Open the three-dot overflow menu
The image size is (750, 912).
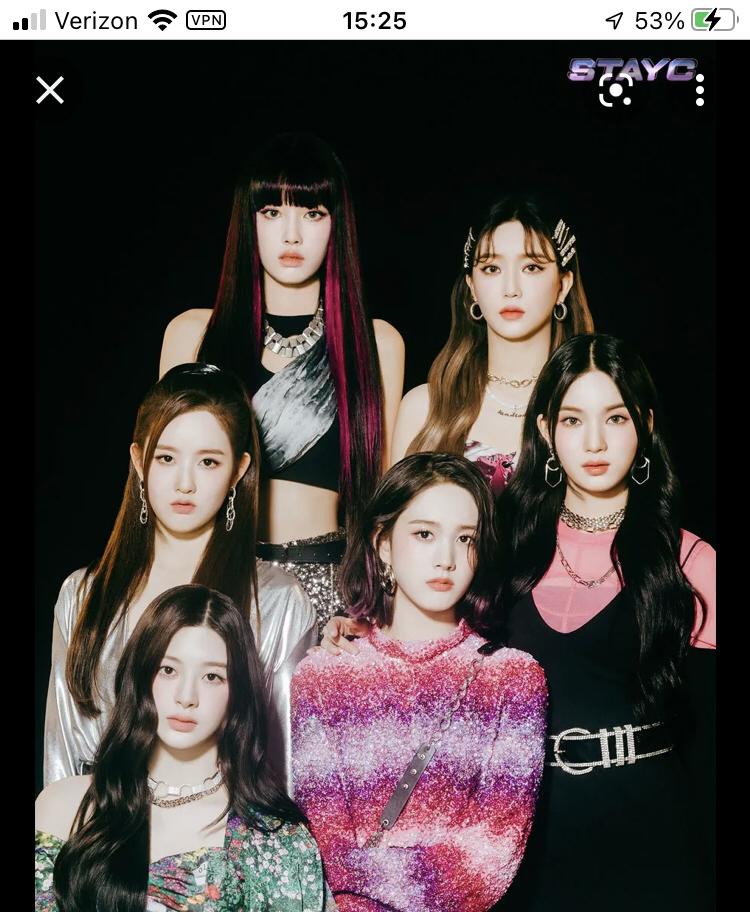(x=700, y=90)
